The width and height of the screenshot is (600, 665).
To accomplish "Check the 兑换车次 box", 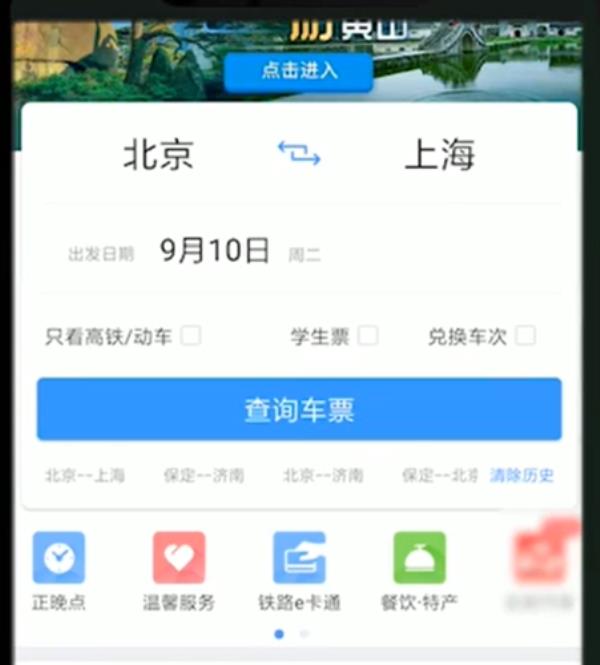I will 525,336.
